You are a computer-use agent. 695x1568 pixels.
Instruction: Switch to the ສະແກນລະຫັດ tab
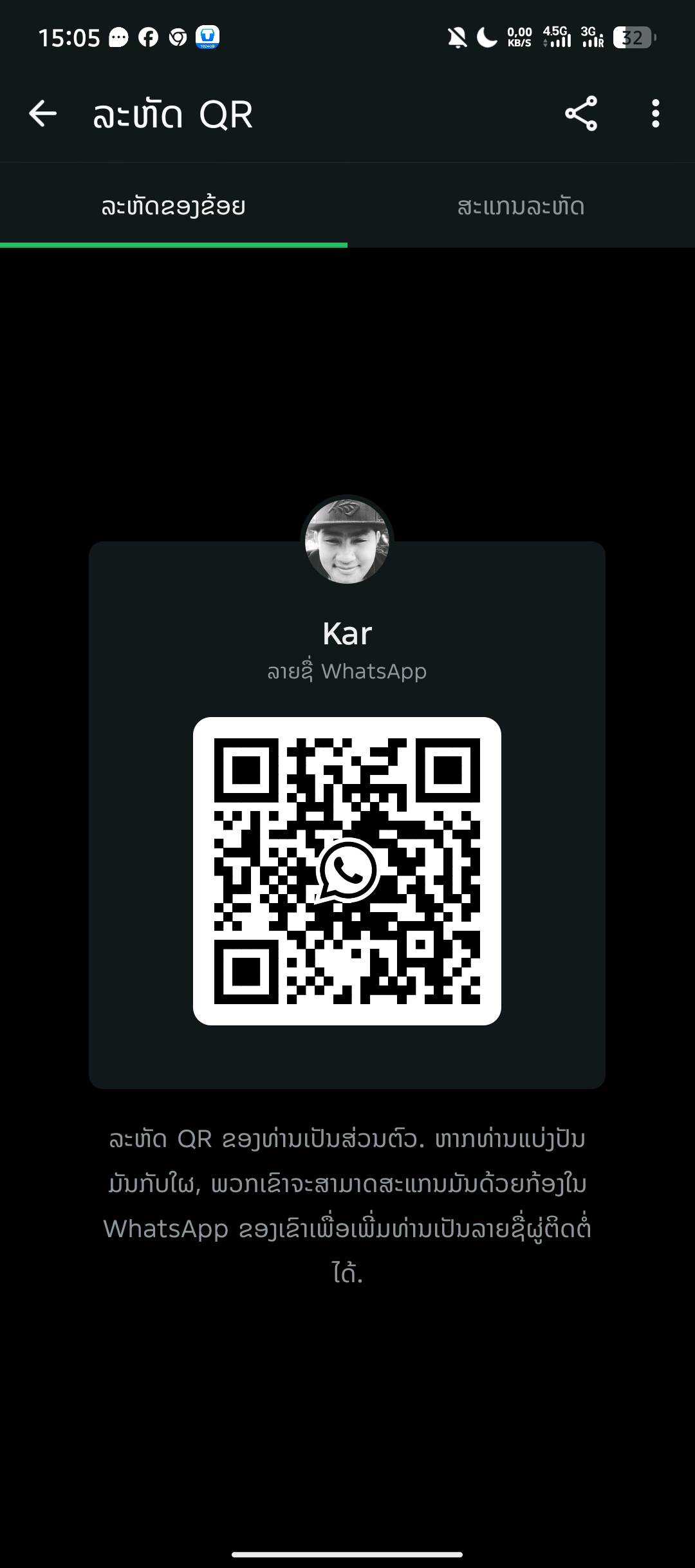(521, 207)
